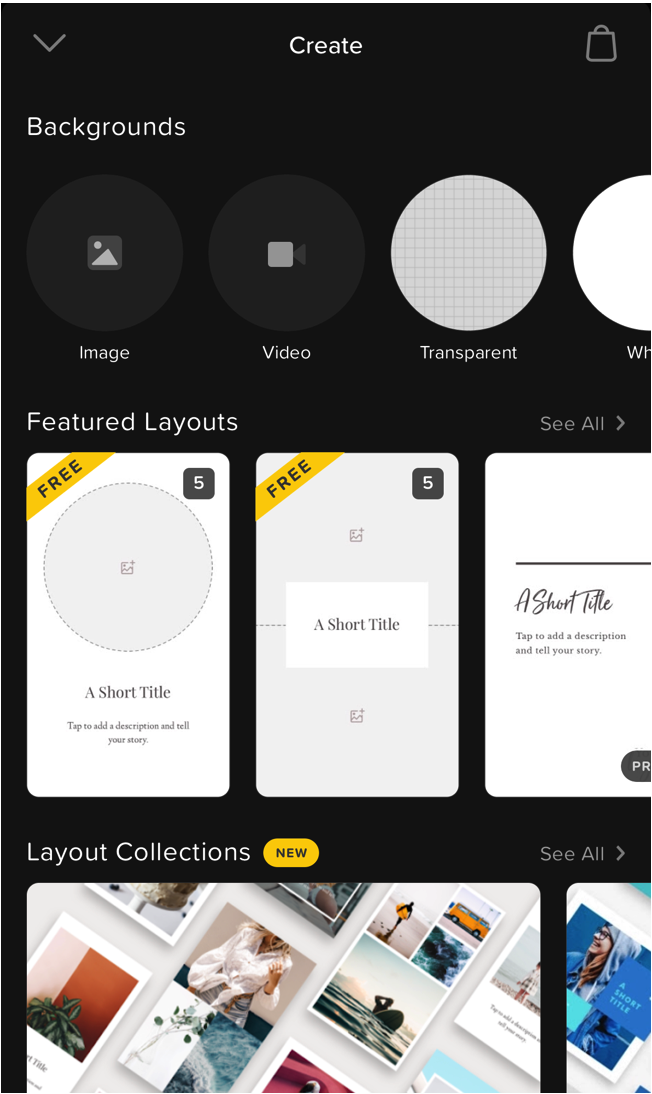The image size is (652, 1094).
Task: Open the free circle photo layout
Action: (x=128, y=625)
